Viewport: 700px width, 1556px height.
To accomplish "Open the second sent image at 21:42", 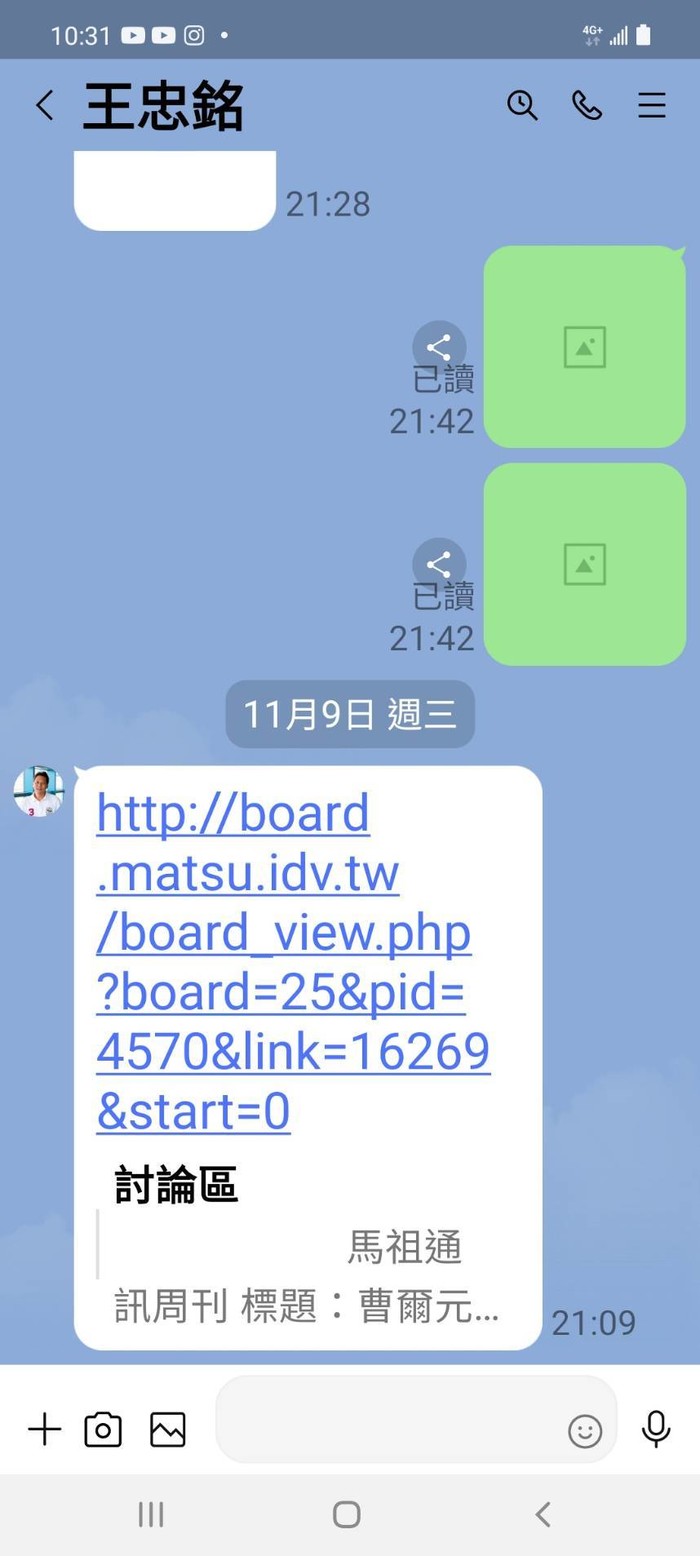I will pyautogui.click(x=584, y=564).
